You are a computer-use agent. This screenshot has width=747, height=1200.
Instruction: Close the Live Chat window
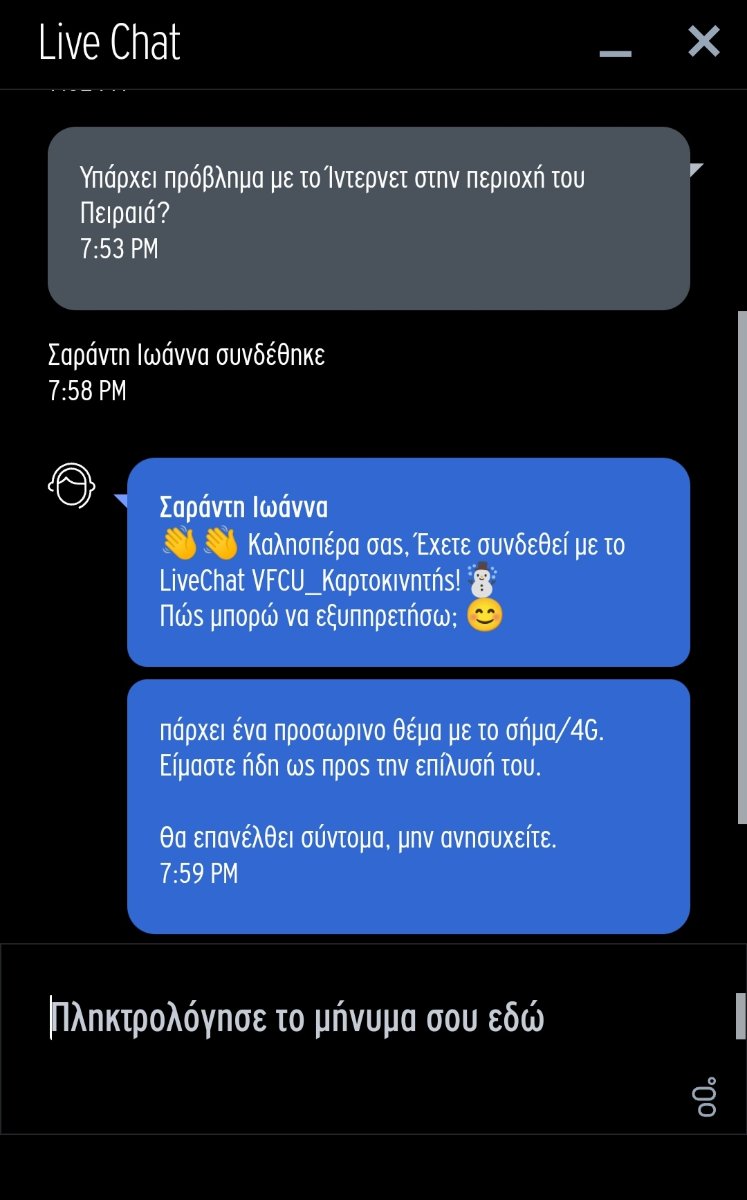click(704, 42)
